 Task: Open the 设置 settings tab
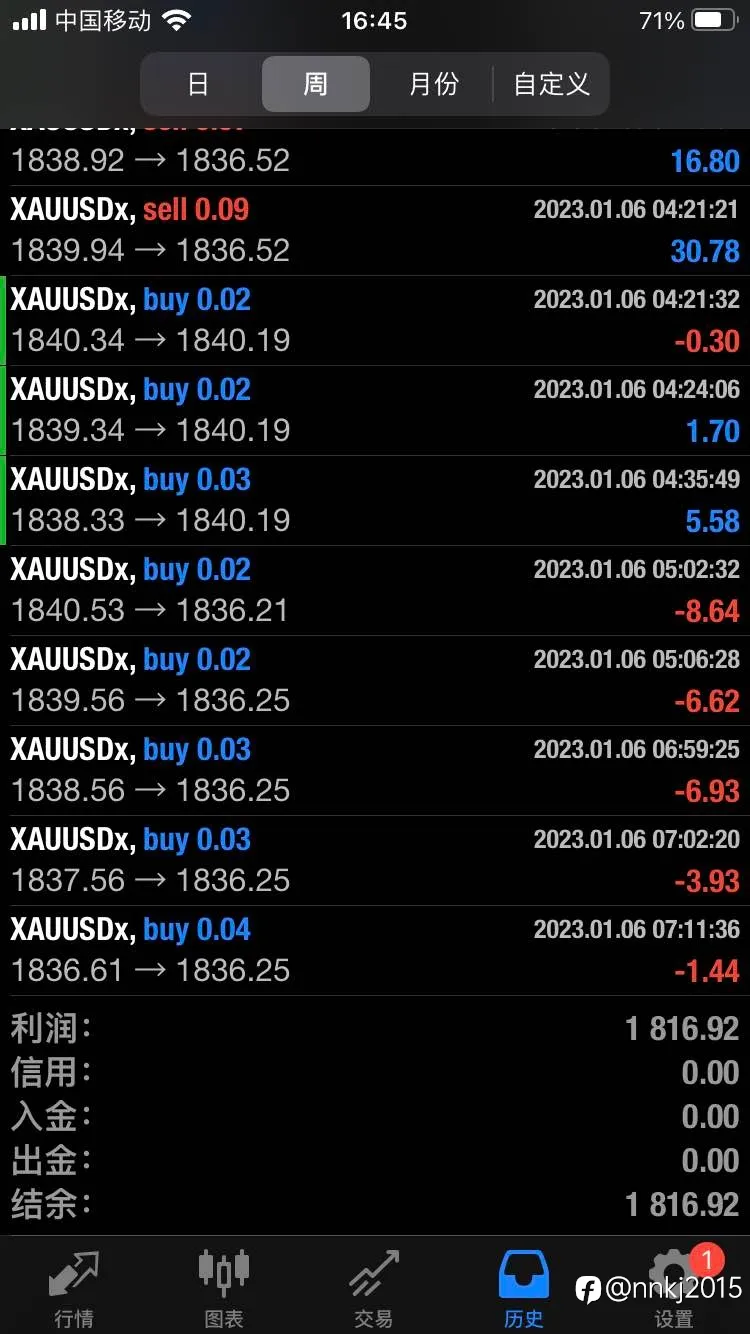point(674,1289)
